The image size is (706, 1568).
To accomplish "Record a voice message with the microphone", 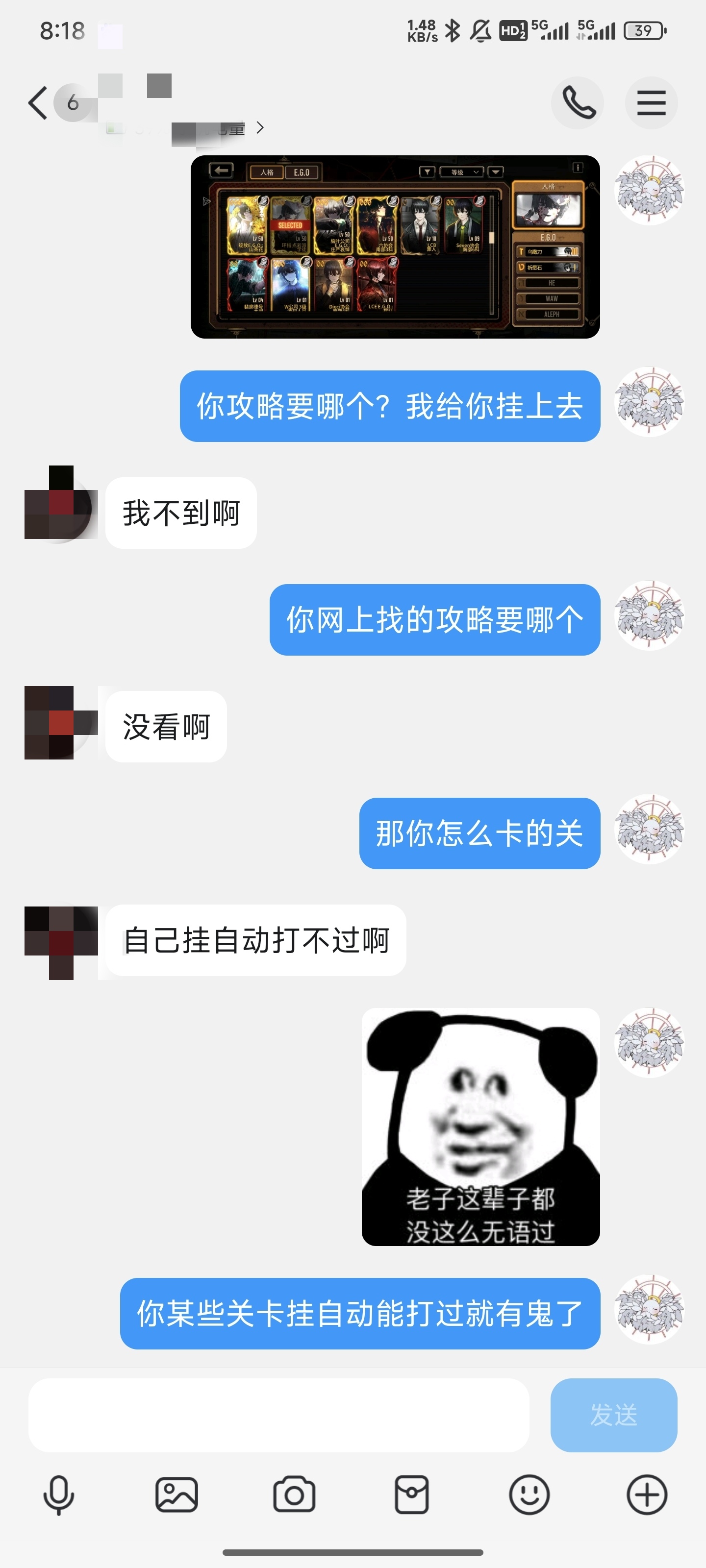I will (58, 1495).
